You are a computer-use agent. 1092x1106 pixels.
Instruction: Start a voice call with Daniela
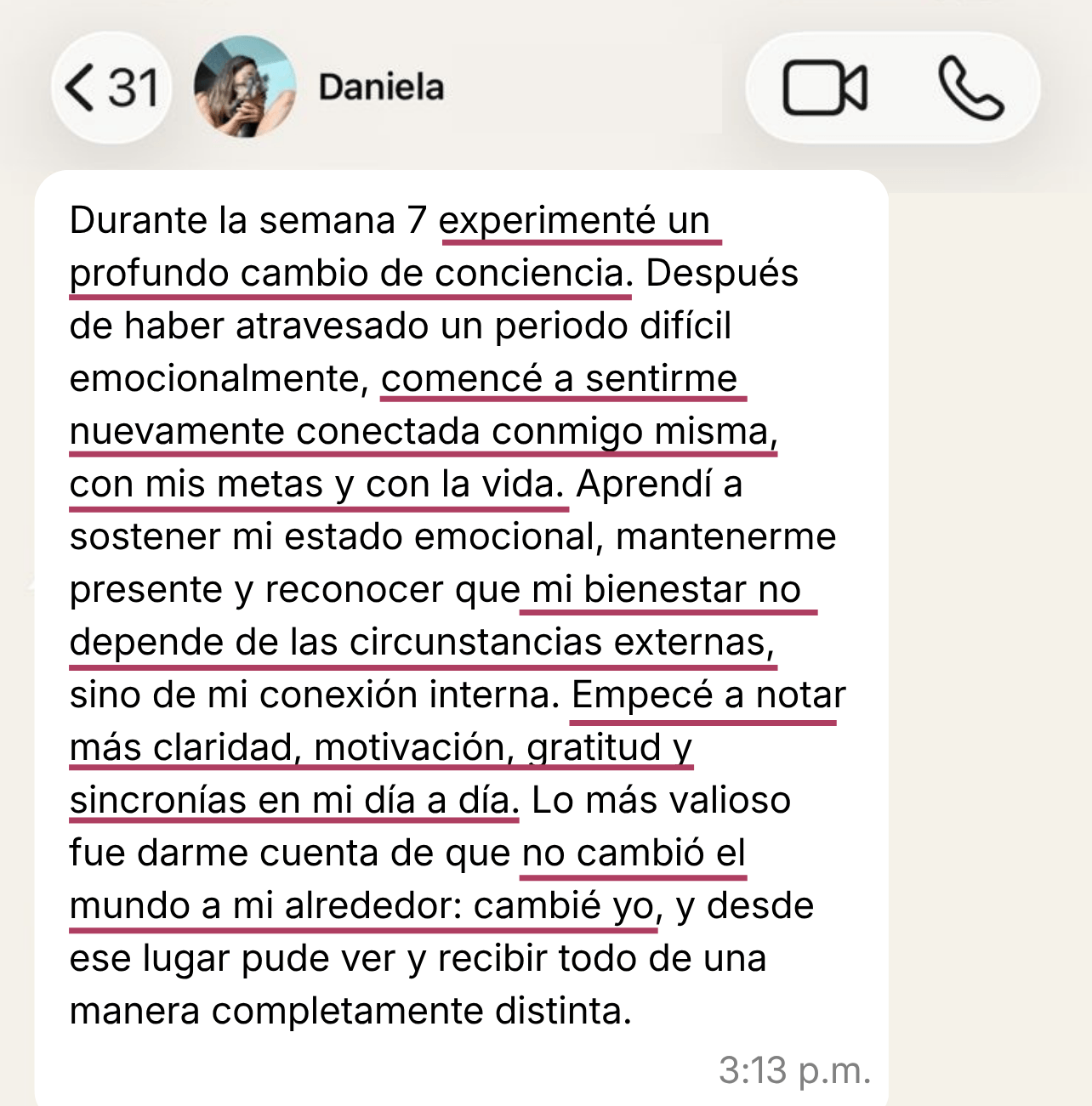[x=970, y=88]
